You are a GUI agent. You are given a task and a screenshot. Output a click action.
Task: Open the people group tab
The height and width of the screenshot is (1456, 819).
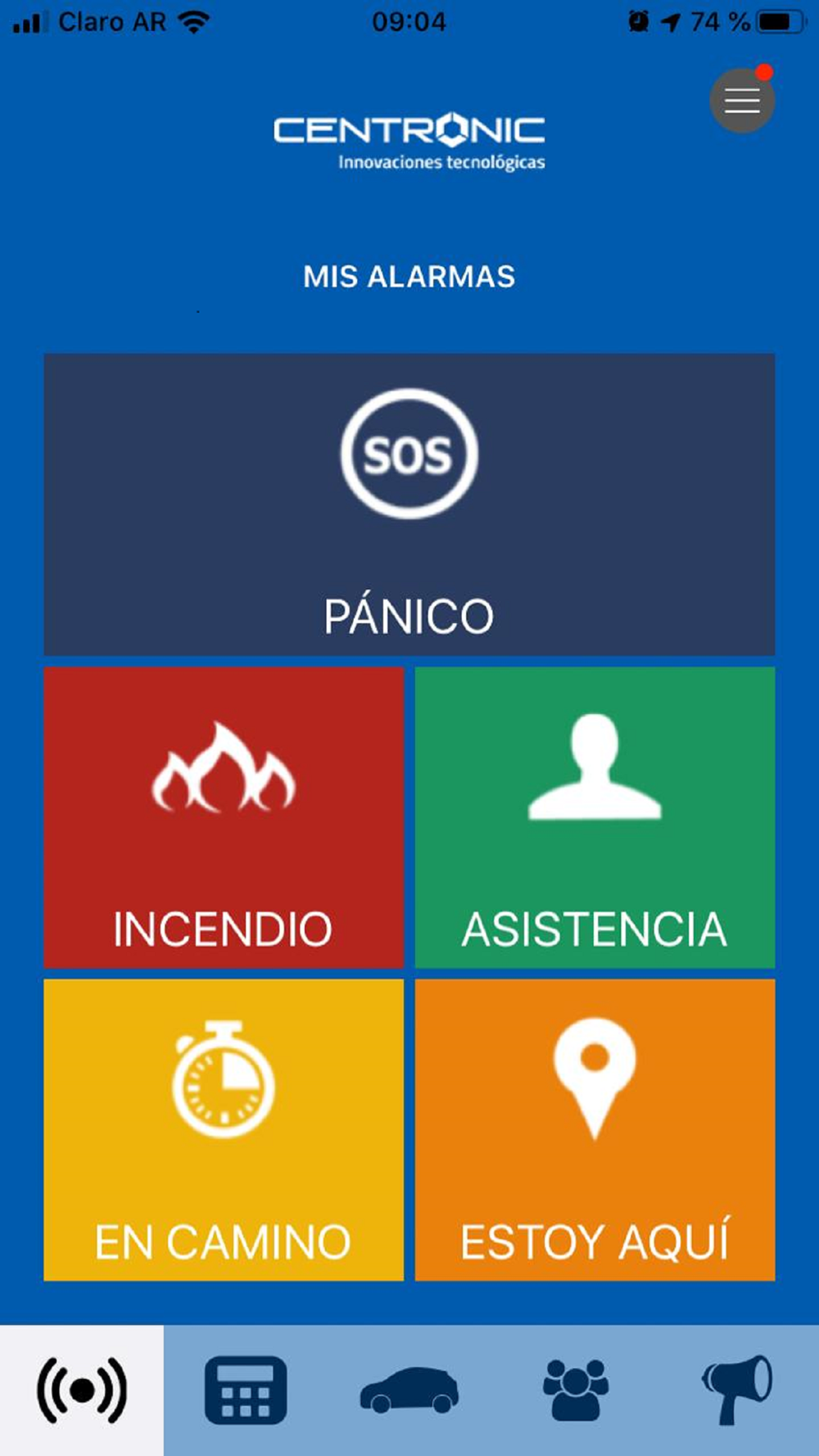[x=575, y=1390]
